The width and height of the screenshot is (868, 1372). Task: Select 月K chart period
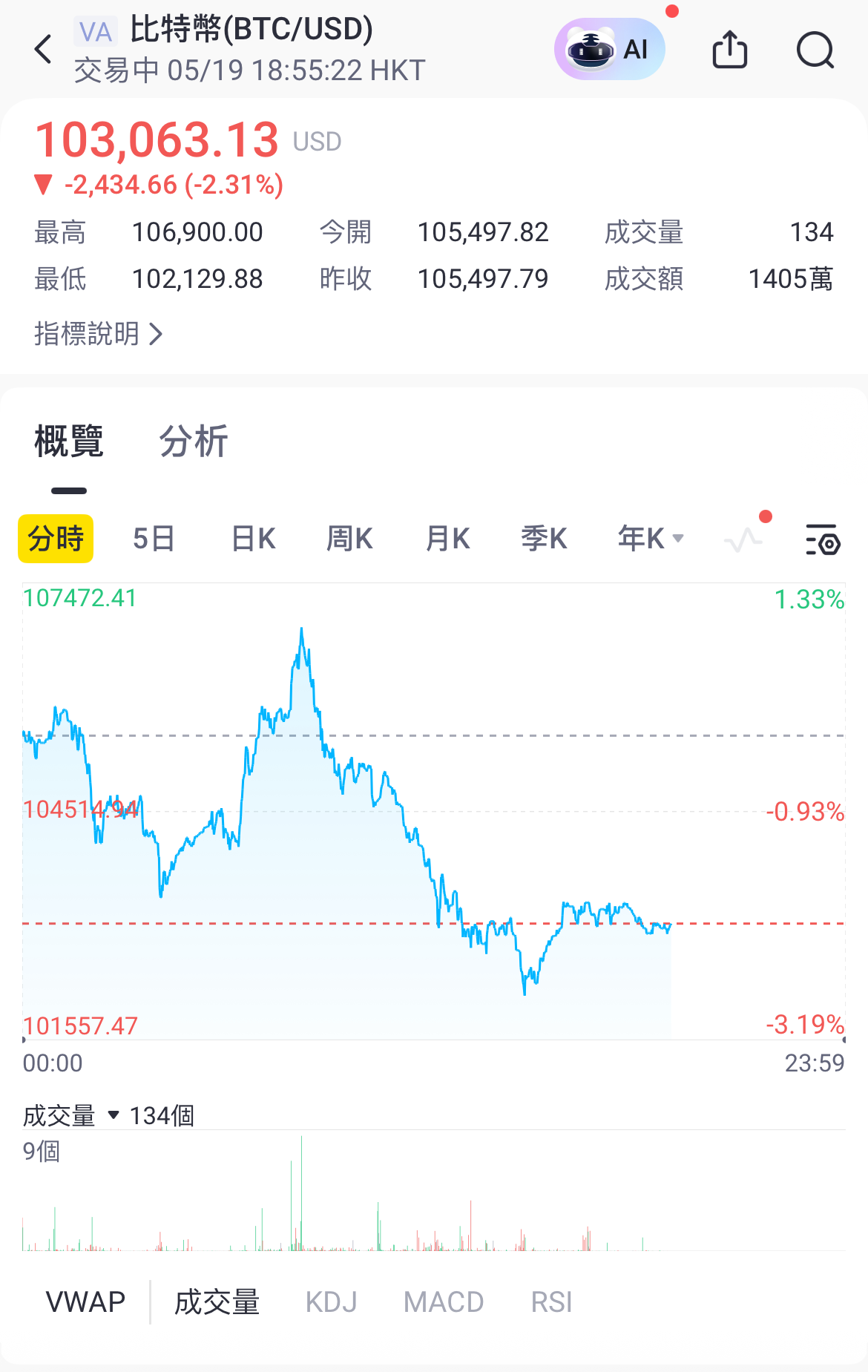pos(446,539)
